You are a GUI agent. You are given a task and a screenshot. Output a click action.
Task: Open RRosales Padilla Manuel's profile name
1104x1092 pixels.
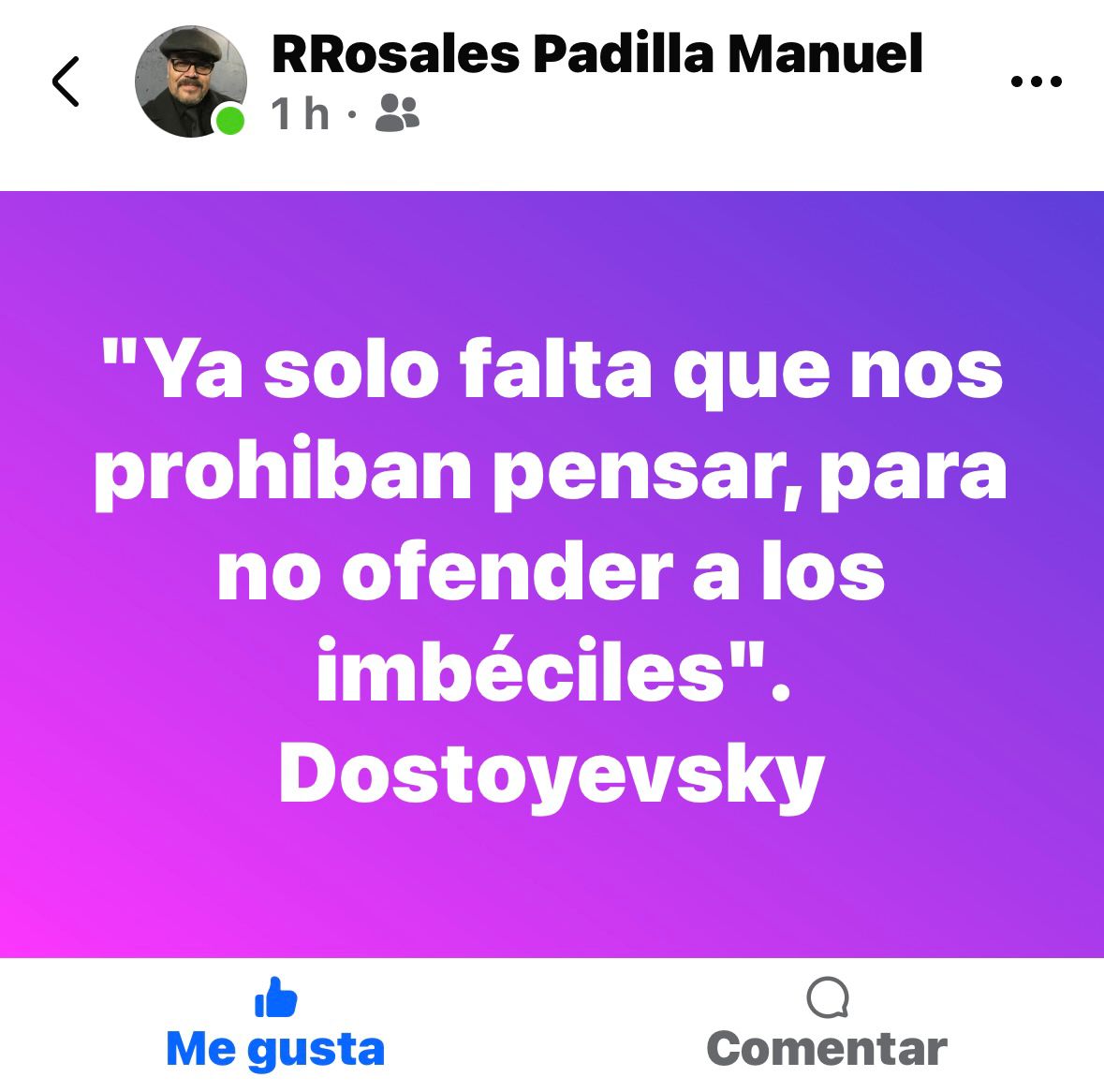[x=596, y=54]
